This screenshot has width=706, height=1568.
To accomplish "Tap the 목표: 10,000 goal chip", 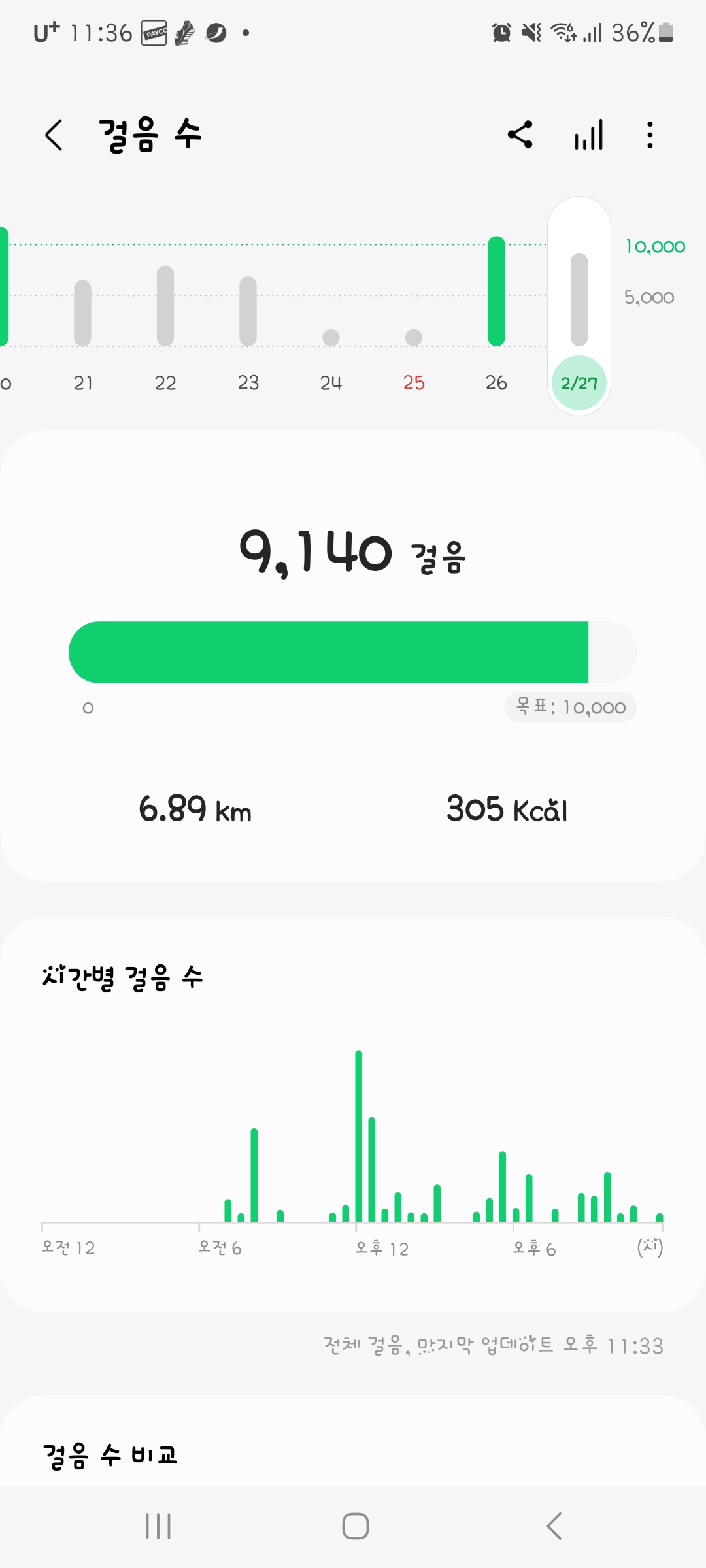I will click(x=570, y=707).
